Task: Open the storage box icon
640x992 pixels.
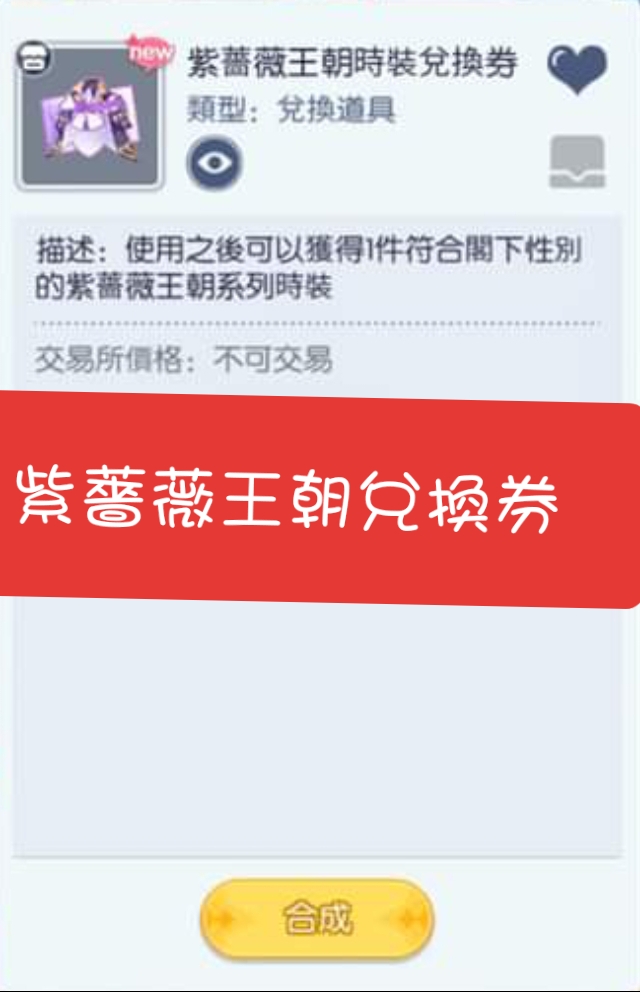Action: pyautogui.click(x=577, y=162)
